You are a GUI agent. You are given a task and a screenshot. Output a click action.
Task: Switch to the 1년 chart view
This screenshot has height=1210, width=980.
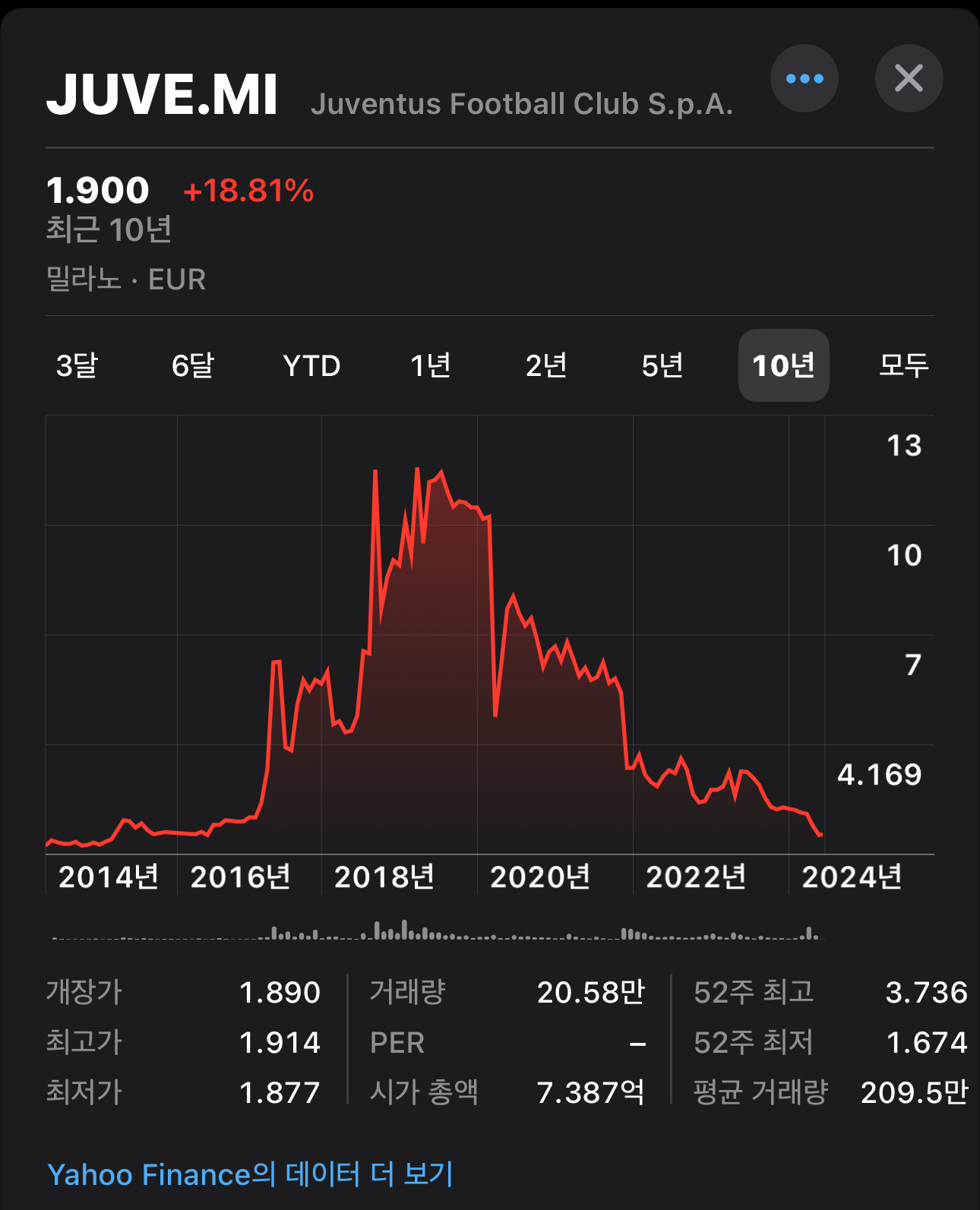430,365
